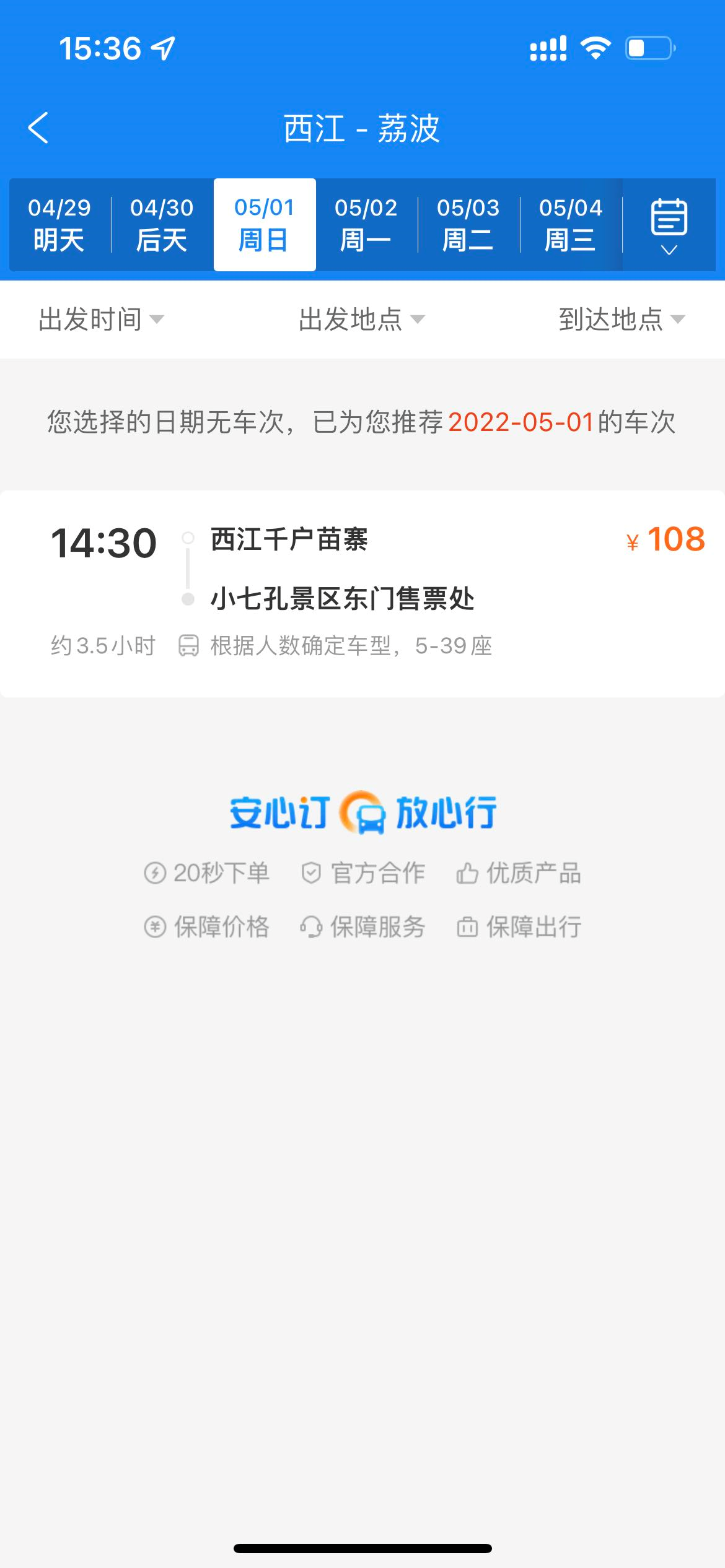The image size is (725, 1568).
Task: Open the calendar date picker
Action: click(x=669, y=224)
